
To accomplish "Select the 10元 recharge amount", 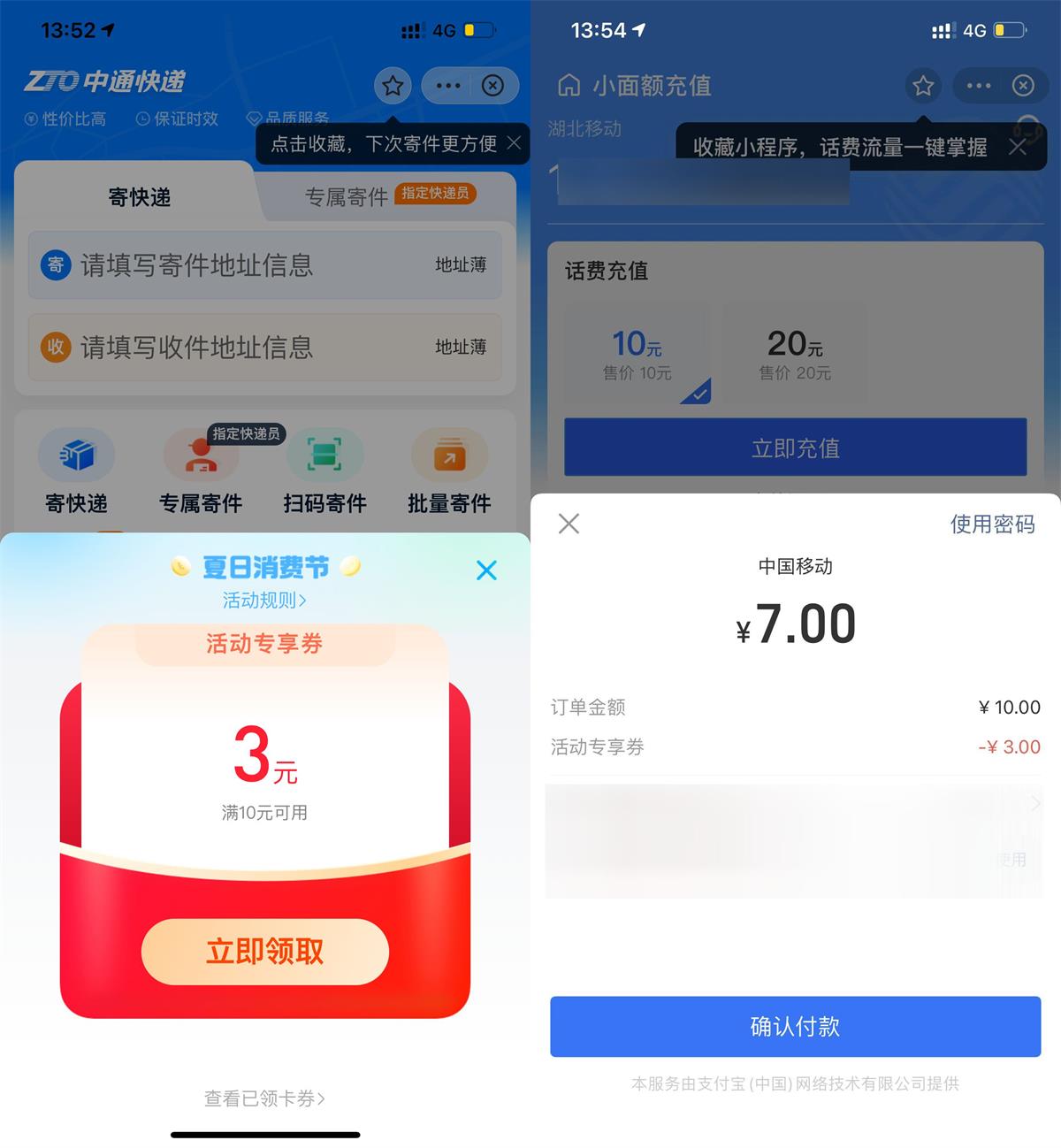I will click(637, 354).
